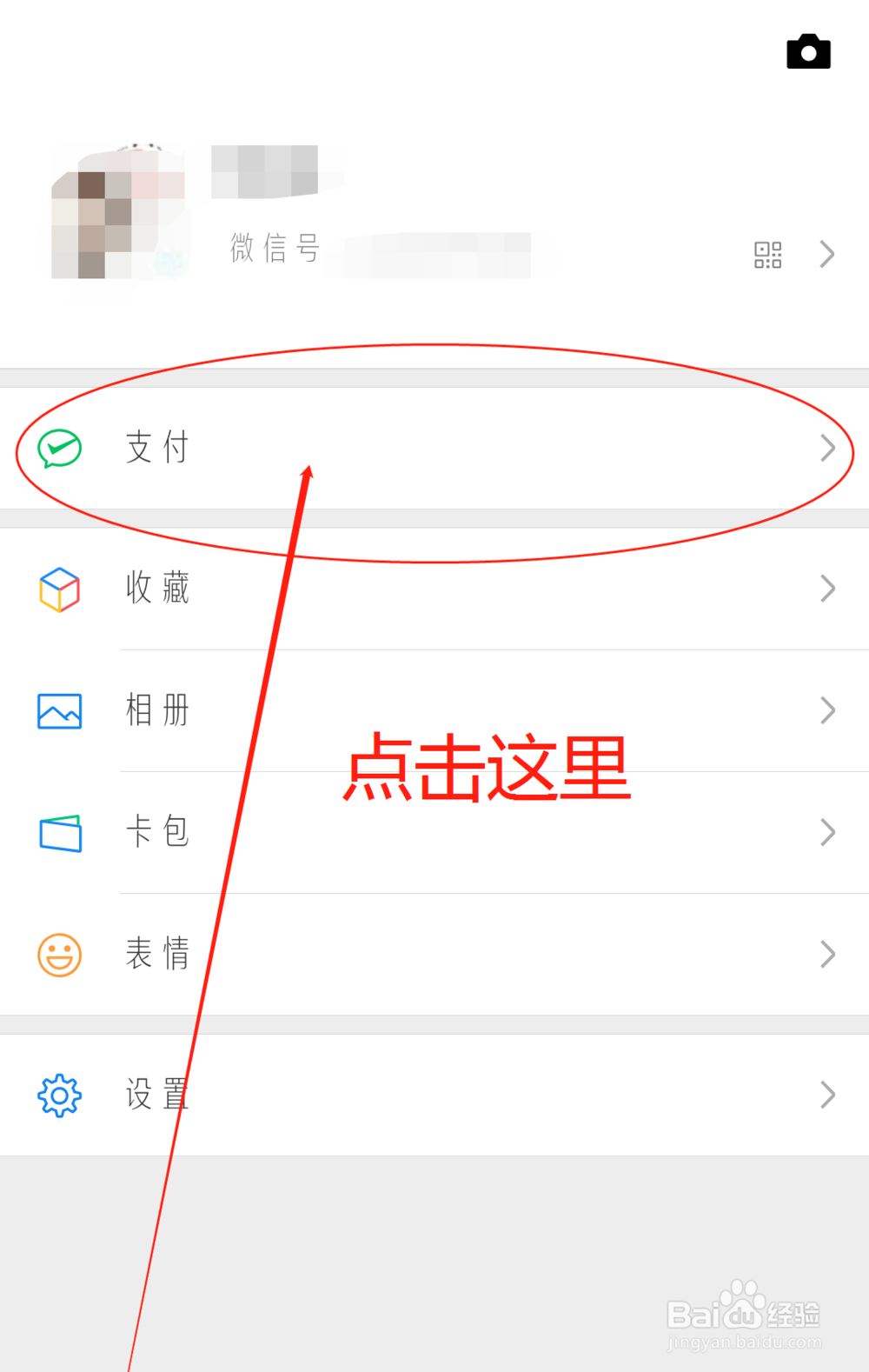This screenshot has width=869, height=1372.
Task: Click the colorful box icon beside 收藏
Action: click(58, 589)
